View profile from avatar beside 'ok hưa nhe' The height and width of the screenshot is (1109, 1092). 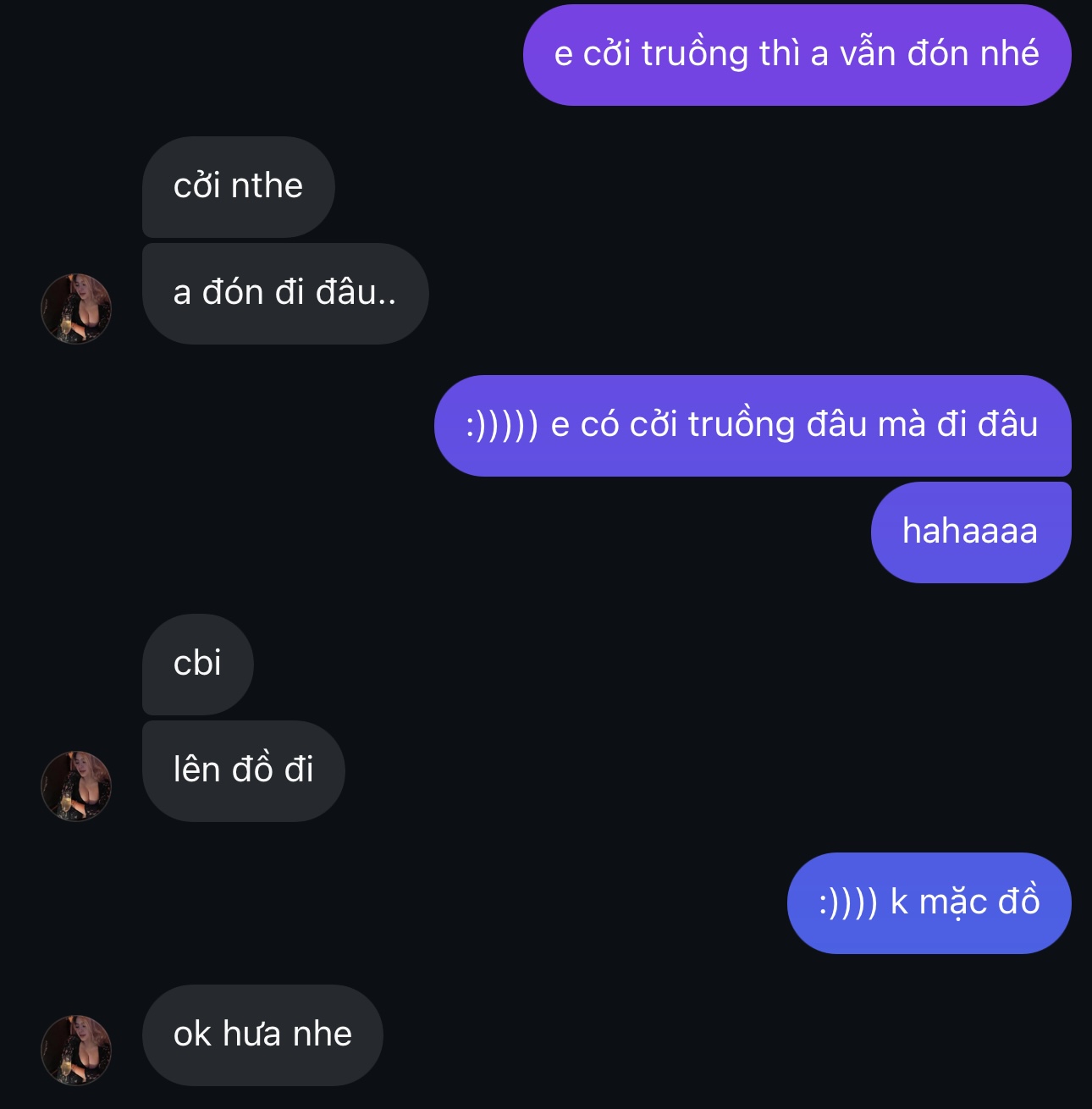coord(76,1050)
